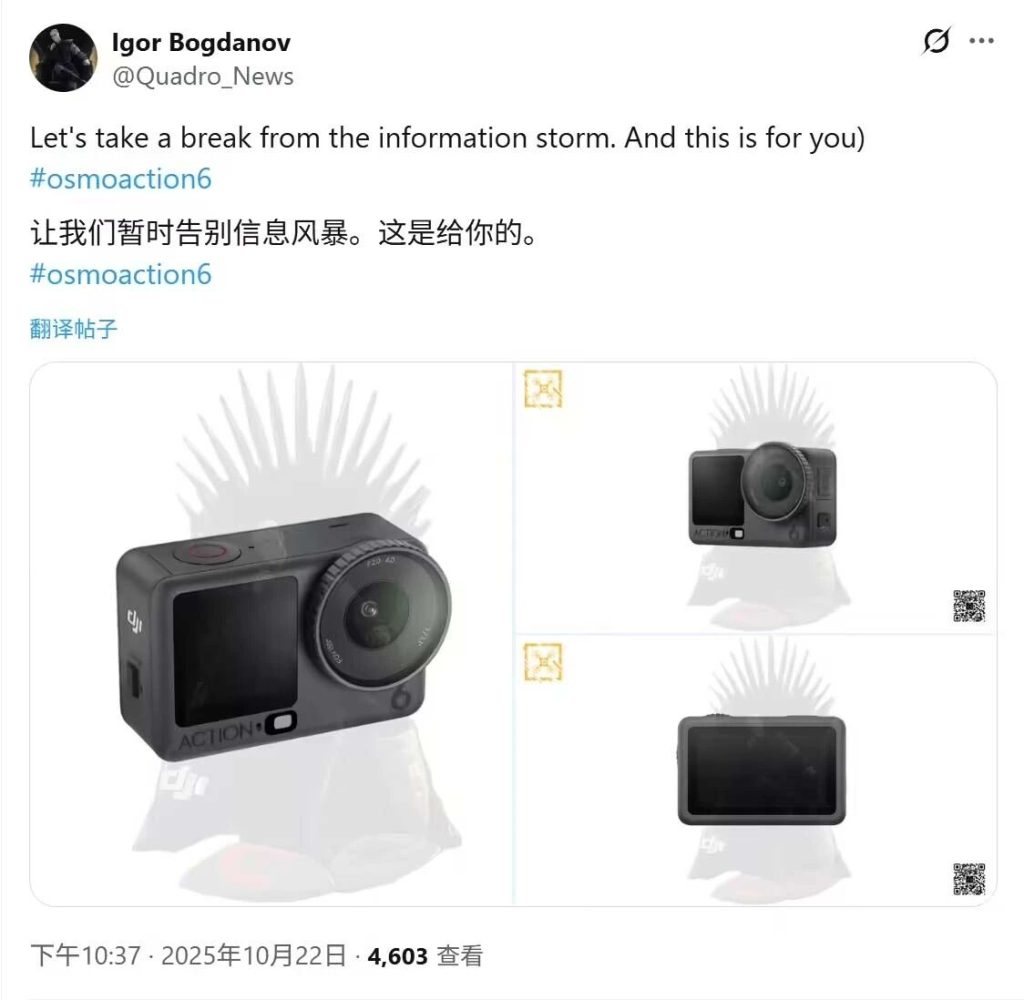Open the @Quadro_News handle
Screen dimensions: 1024x1000
(x=202, y=77)
